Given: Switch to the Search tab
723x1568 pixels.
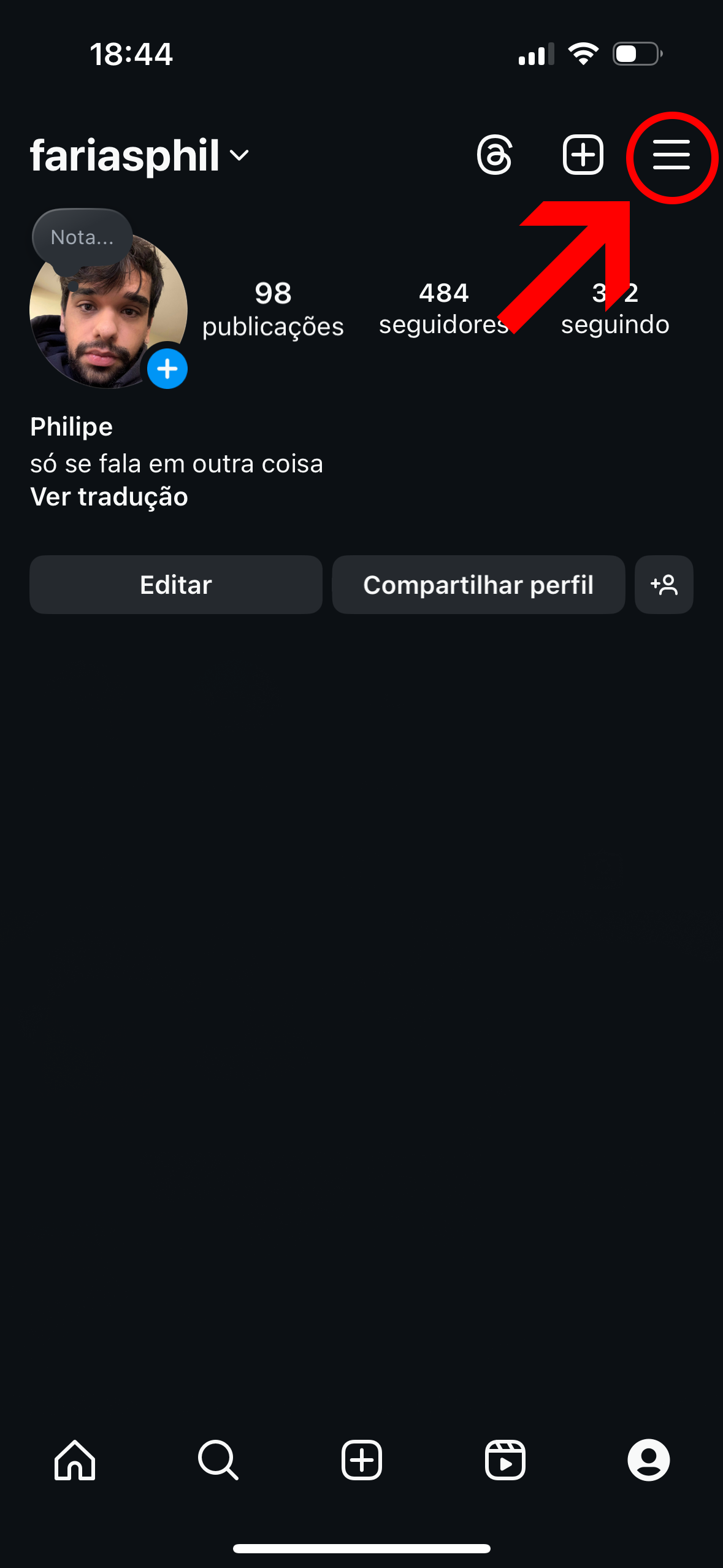Looking at the screenshot, I should click(218, 1460).
